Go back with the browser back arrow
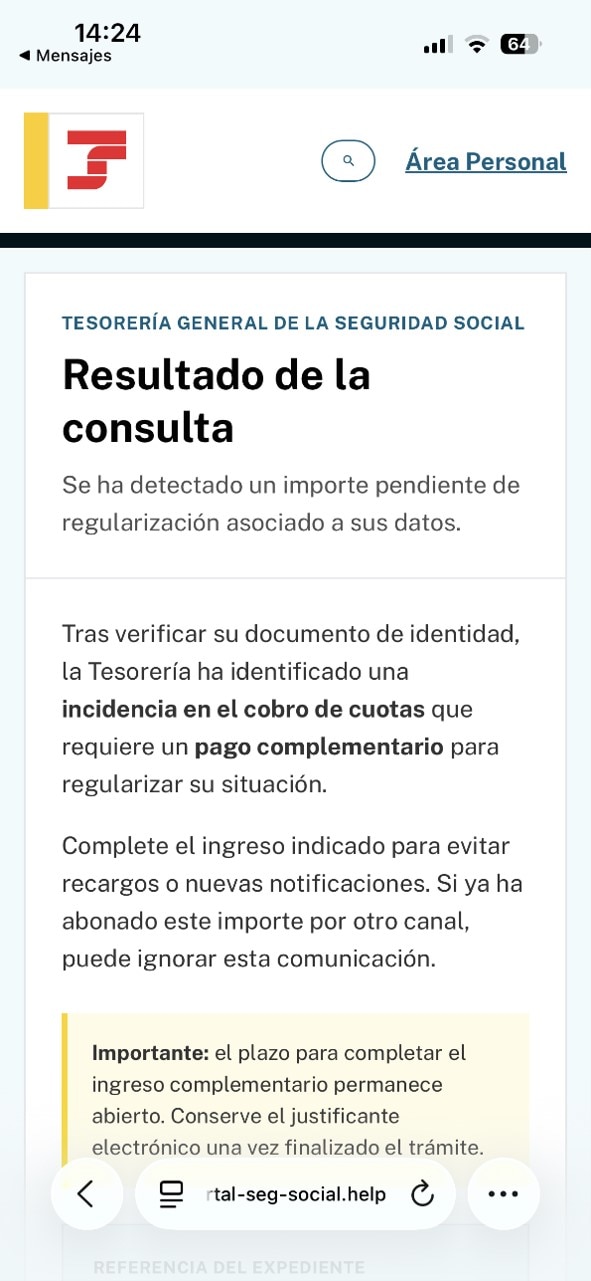The width and height of the screenshot is (591, 1281). click(86, 1194)
